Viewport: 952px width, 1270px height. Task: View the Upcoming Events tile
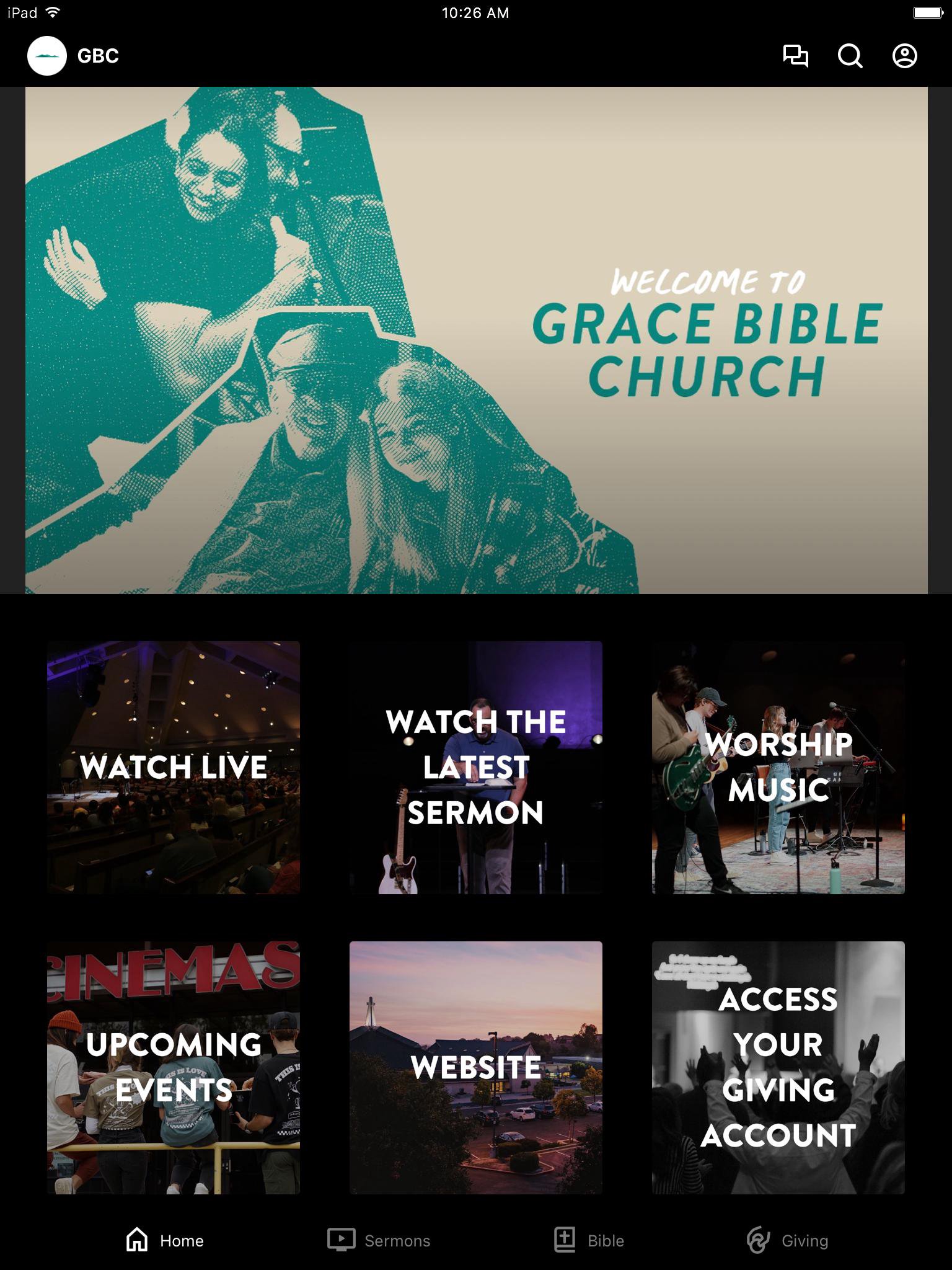click(x=174, y=1067)
